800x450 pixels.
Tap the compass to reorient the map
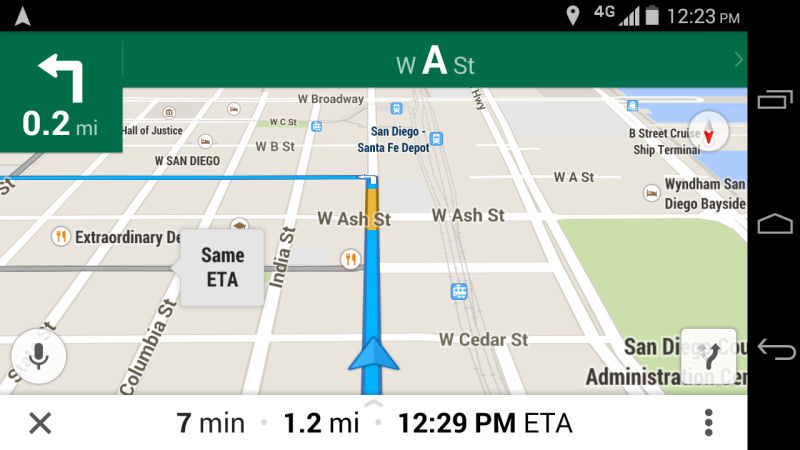tap(709, 132)
